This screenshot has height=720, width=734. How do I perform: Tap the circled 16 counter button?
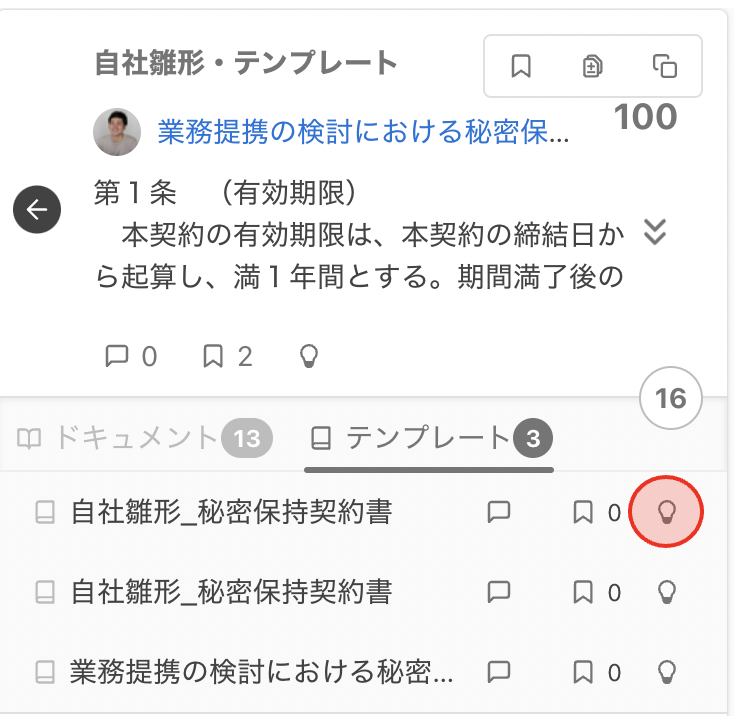tap(670, 399)
